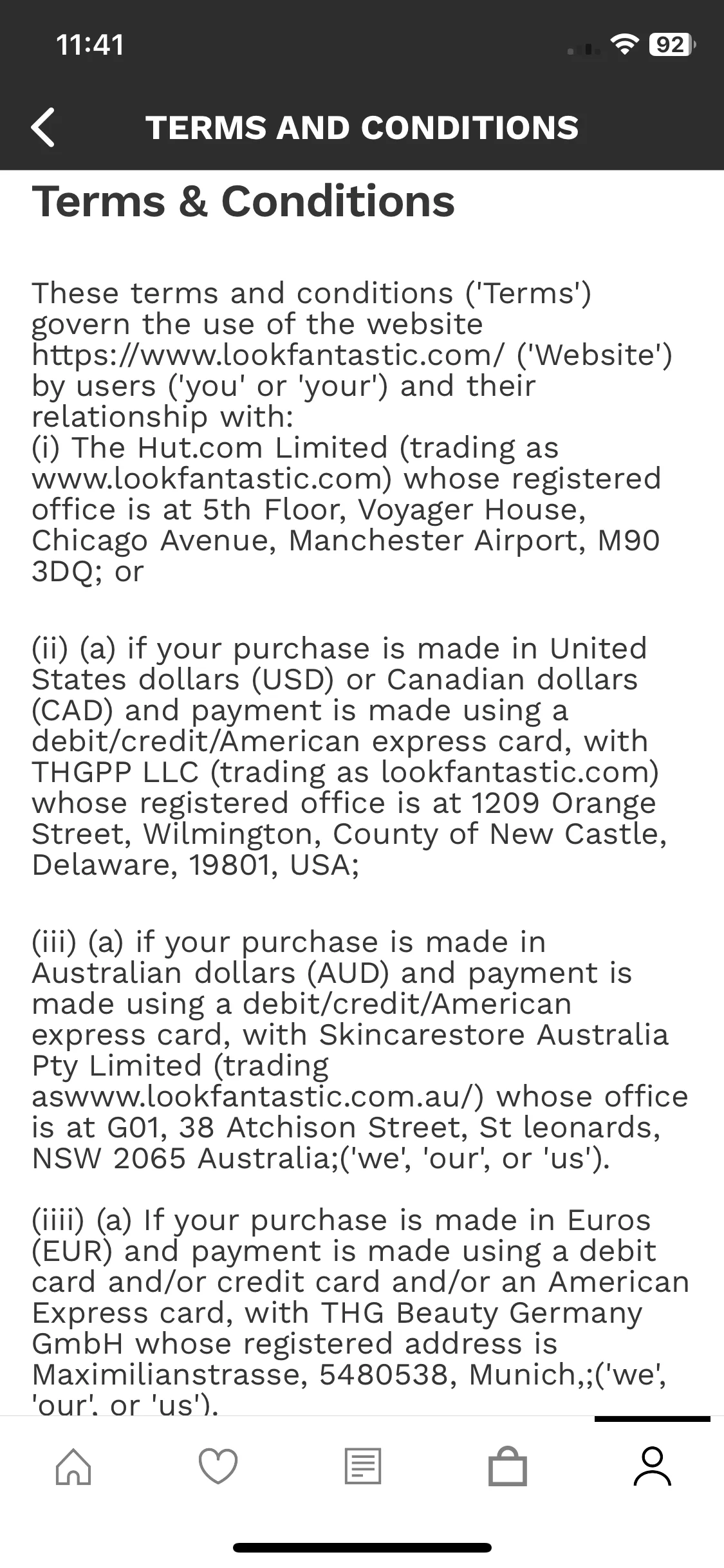Open the Wishlist heart tab
This screenshot has height=1568, width=724.
218,1466
